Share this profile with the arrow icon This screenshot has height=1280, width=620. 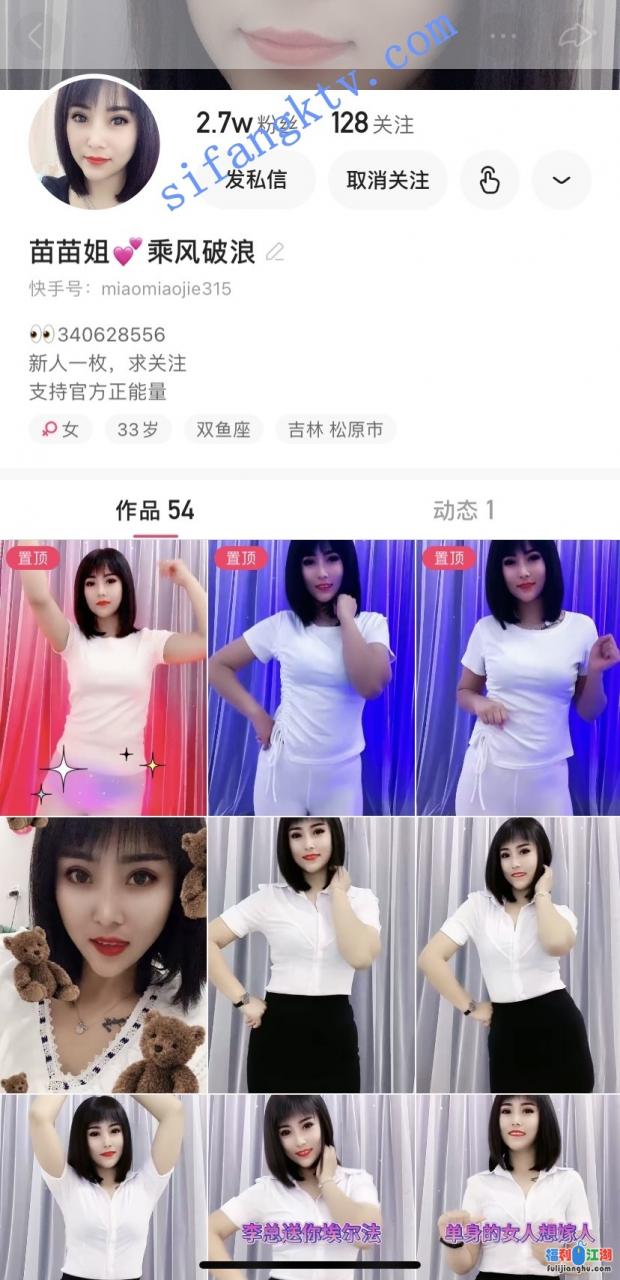click(577, 37)
